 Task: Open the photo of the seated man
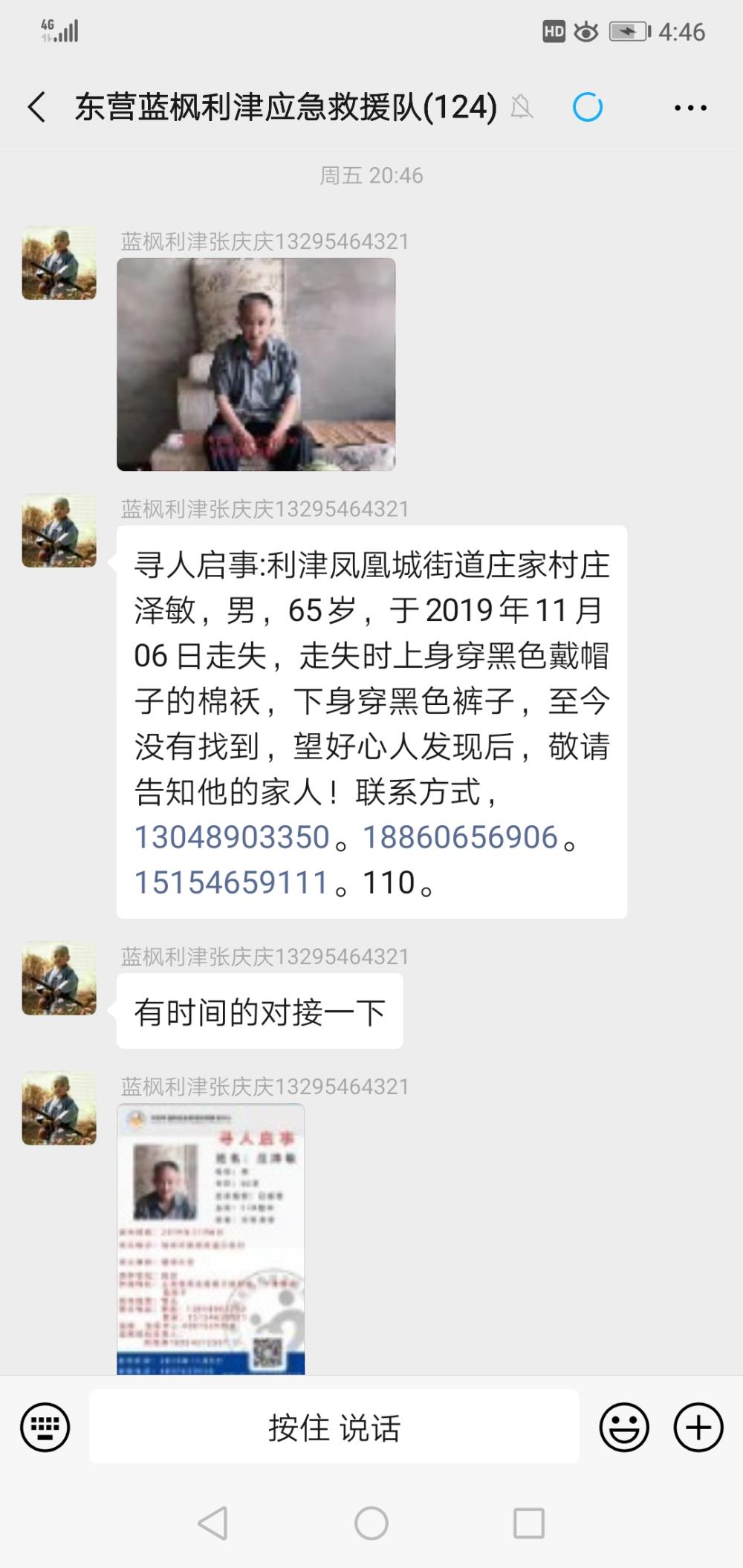(x=256, y=364)
